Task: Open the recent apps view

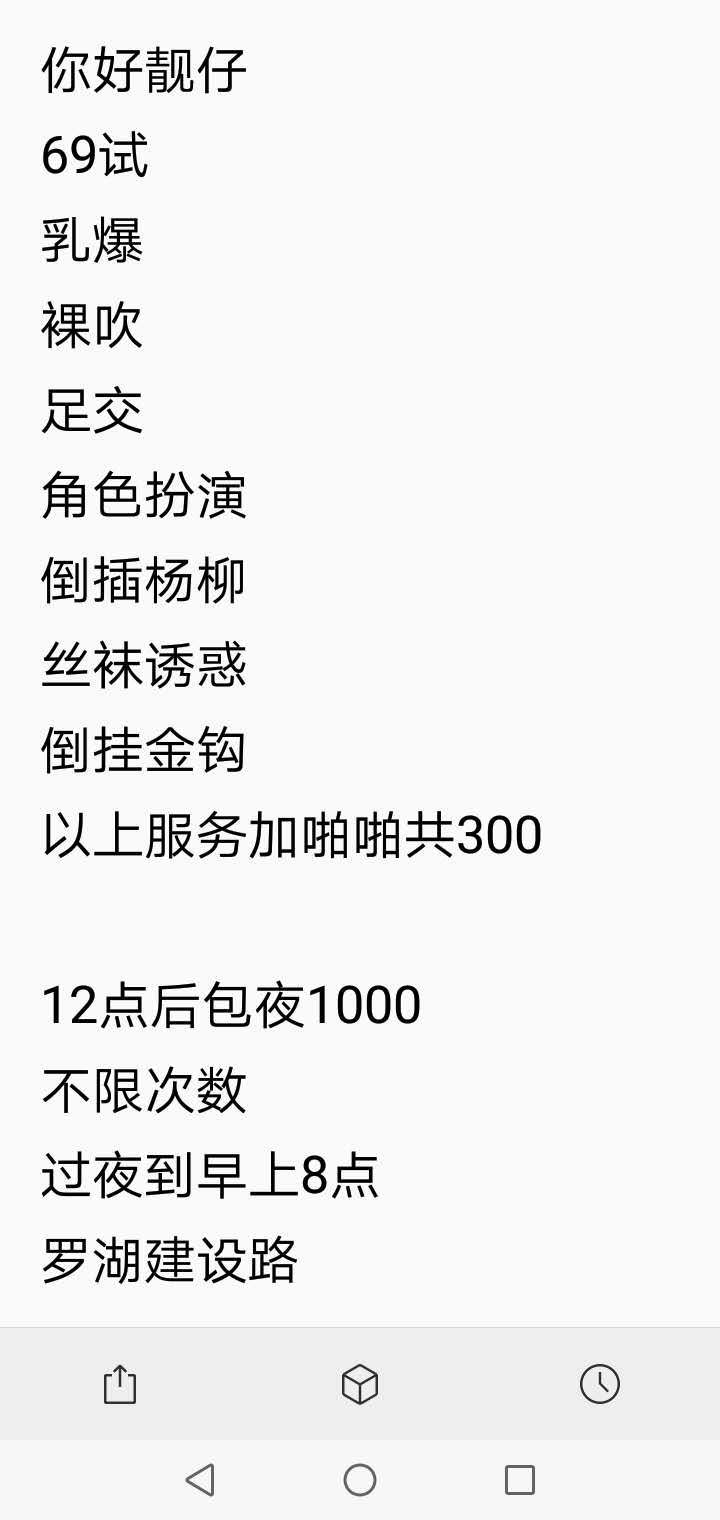Action: pyautogui.click(x=520, y=1480)
